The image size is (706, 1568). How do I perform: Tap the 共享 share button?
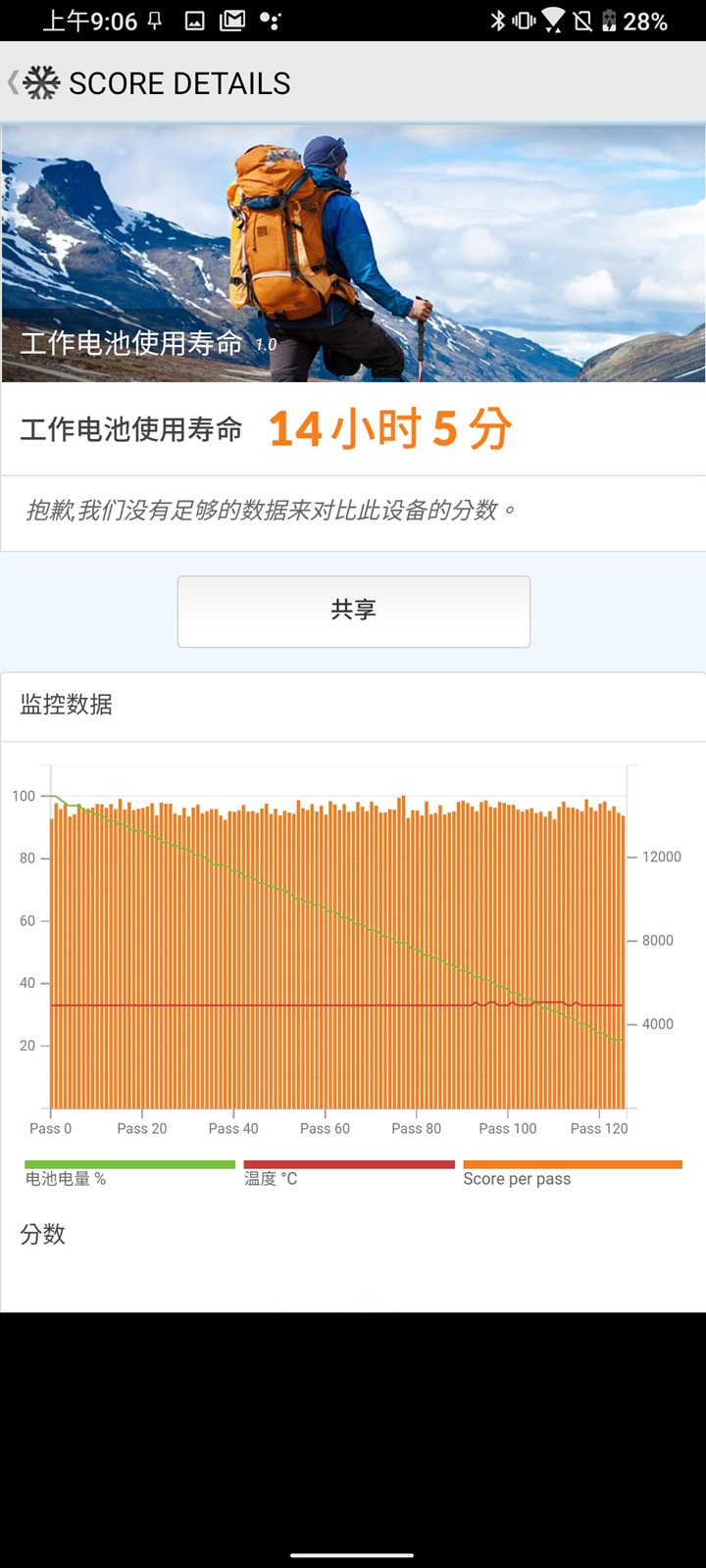pos(353,611)
